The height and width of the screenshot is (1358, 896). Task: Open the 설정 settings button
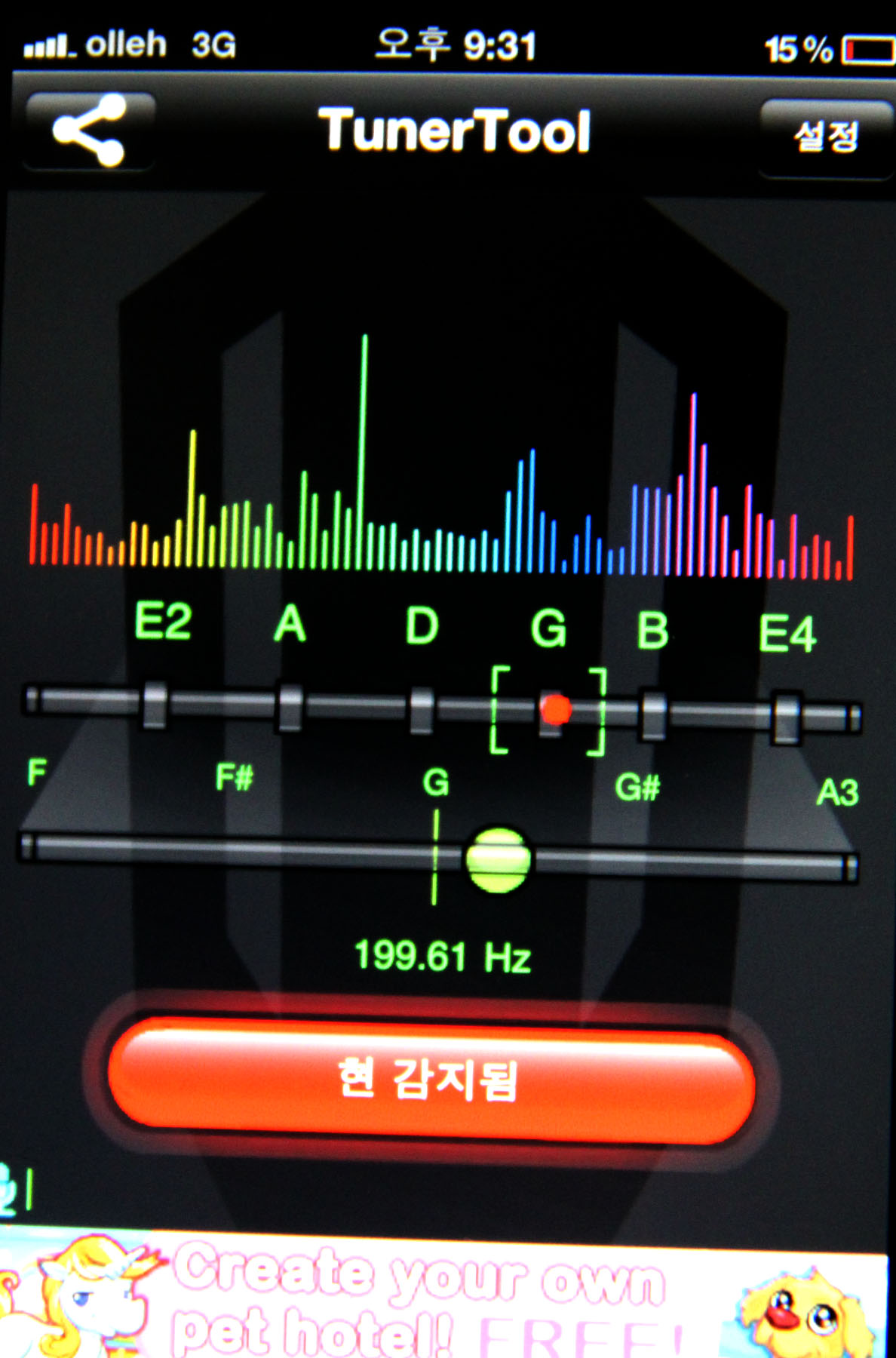(826, 138)
